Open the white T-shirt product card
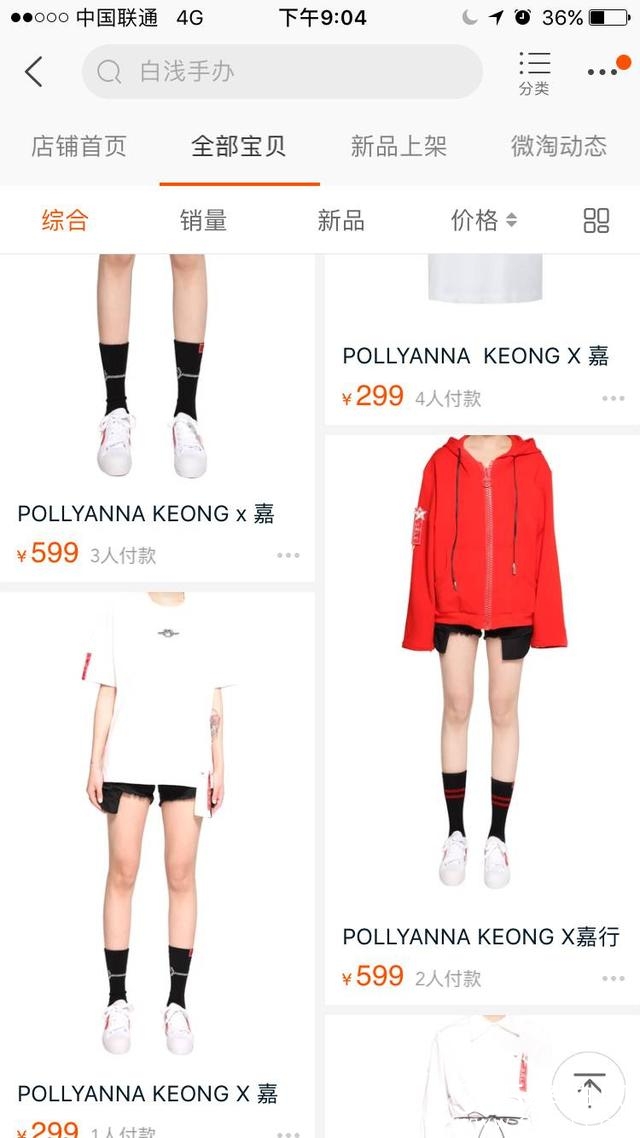The width and height of the screenshot is (640, 1138). coord(157,830)
